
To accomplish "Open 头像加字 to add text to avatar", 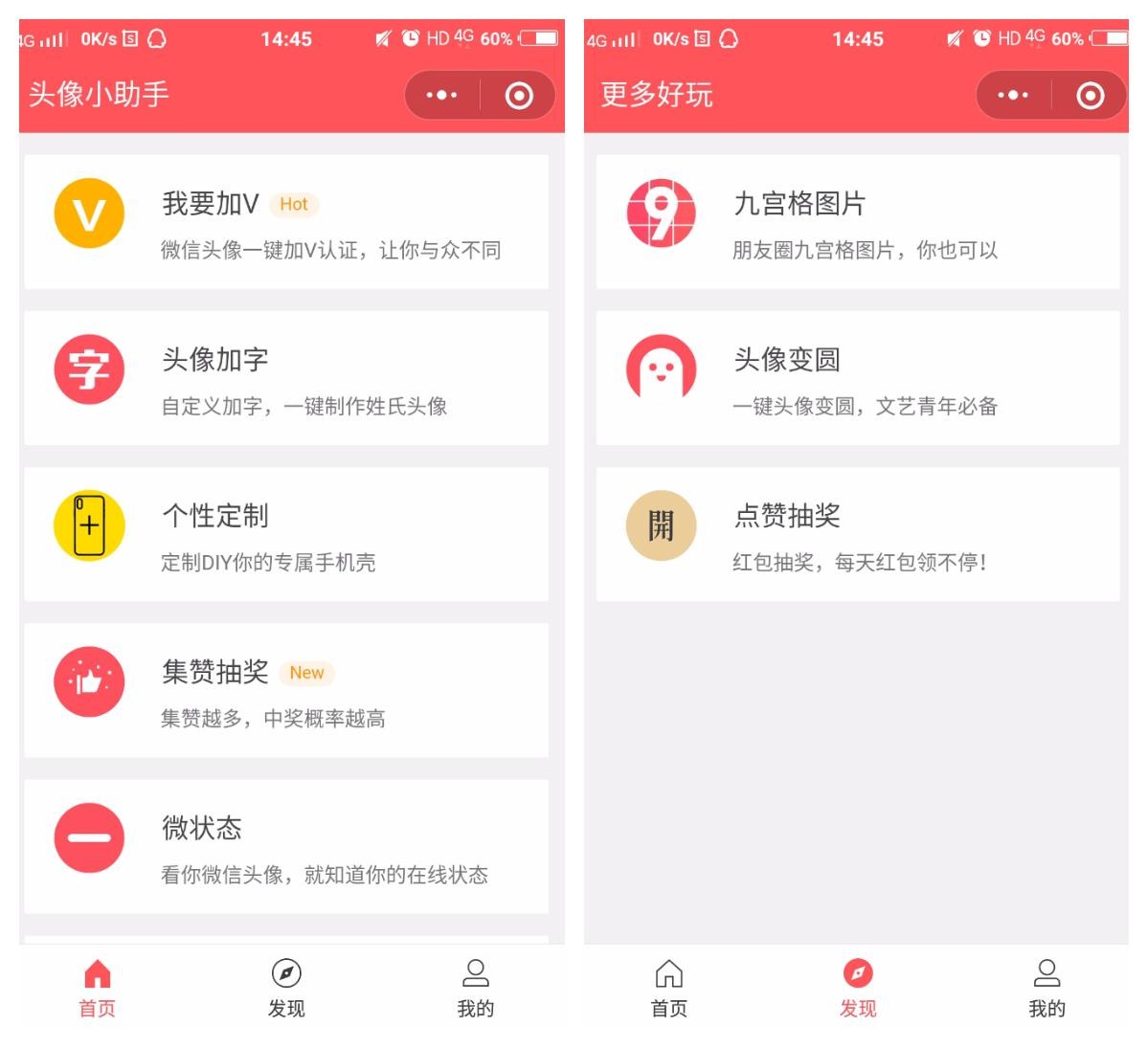I will point(285,378).
